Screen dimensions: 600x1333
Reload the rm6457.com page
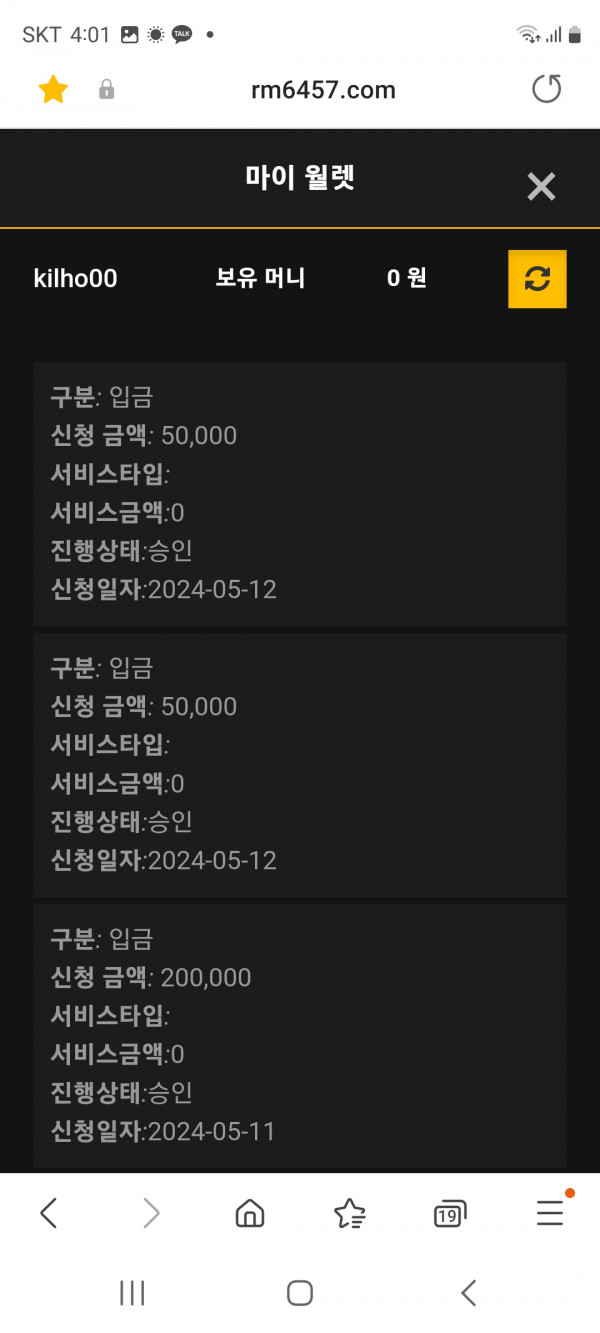[x=547, y=90]
